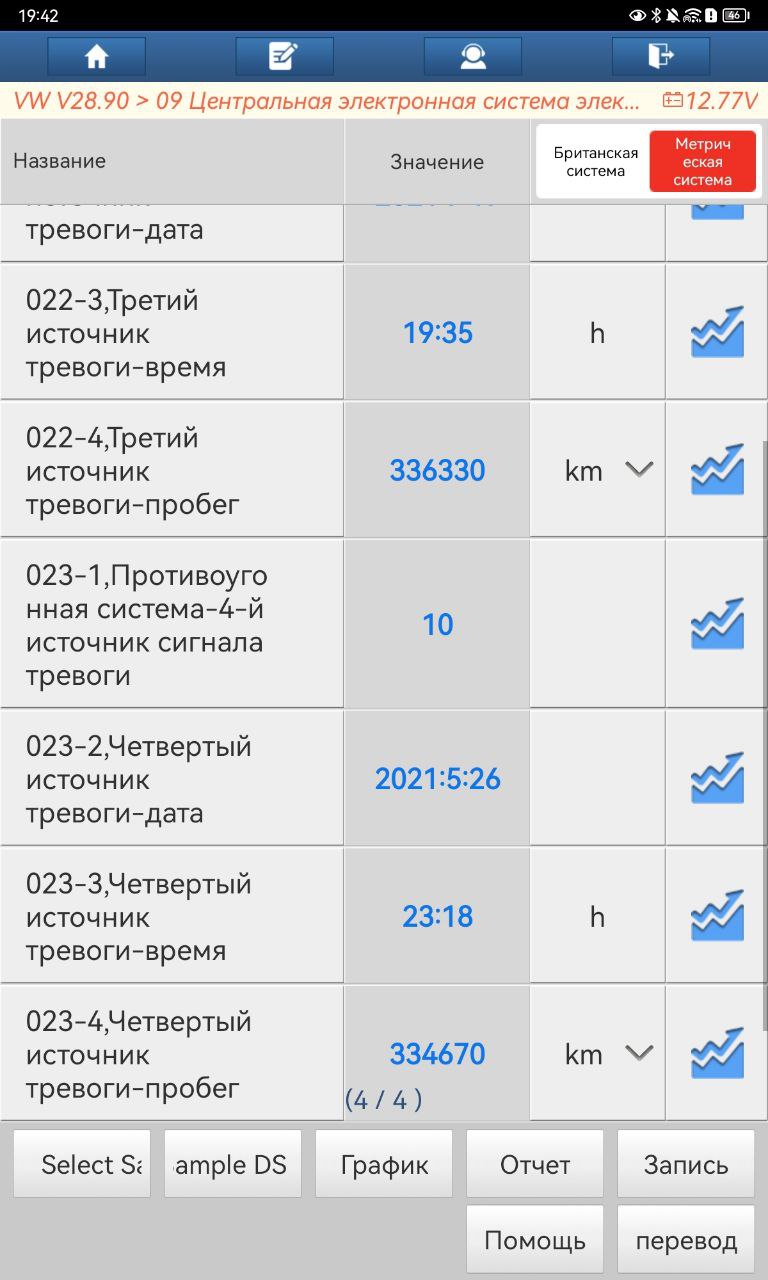Image resolution: width=768 pixels, height=1280 pixels.
Task: Show graph for 023-1 Противоугонная система
Action: [717, 624]
